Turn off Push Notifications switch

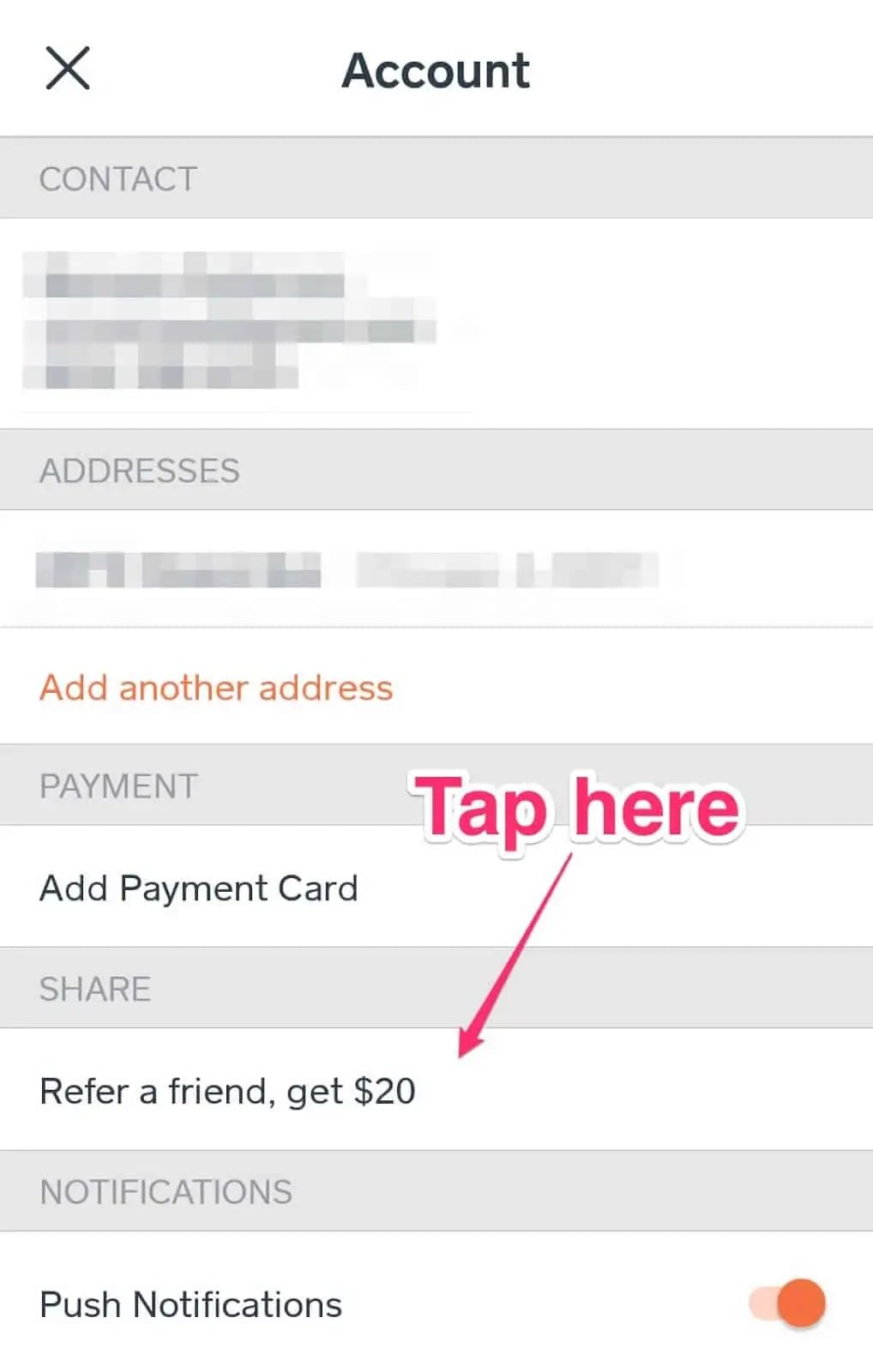click(788, 1303)
